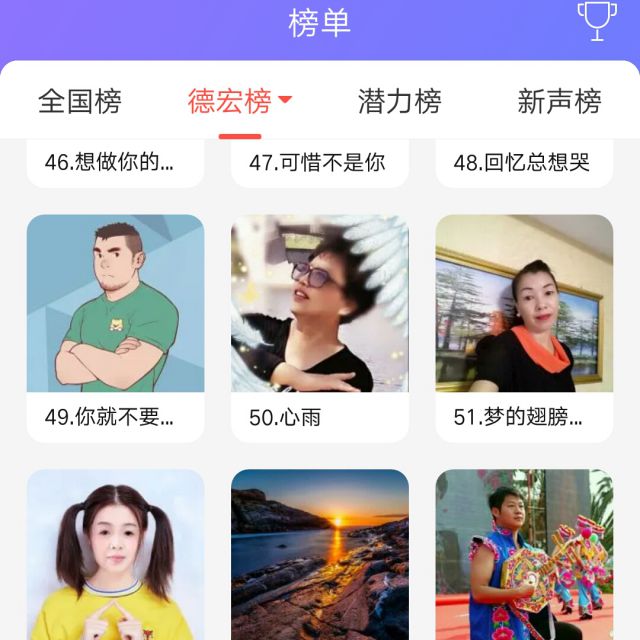The width and height of the screenshot is (640, 640).
Task: Open card 51.梦的翅膀…
Action: click(524, 329)
